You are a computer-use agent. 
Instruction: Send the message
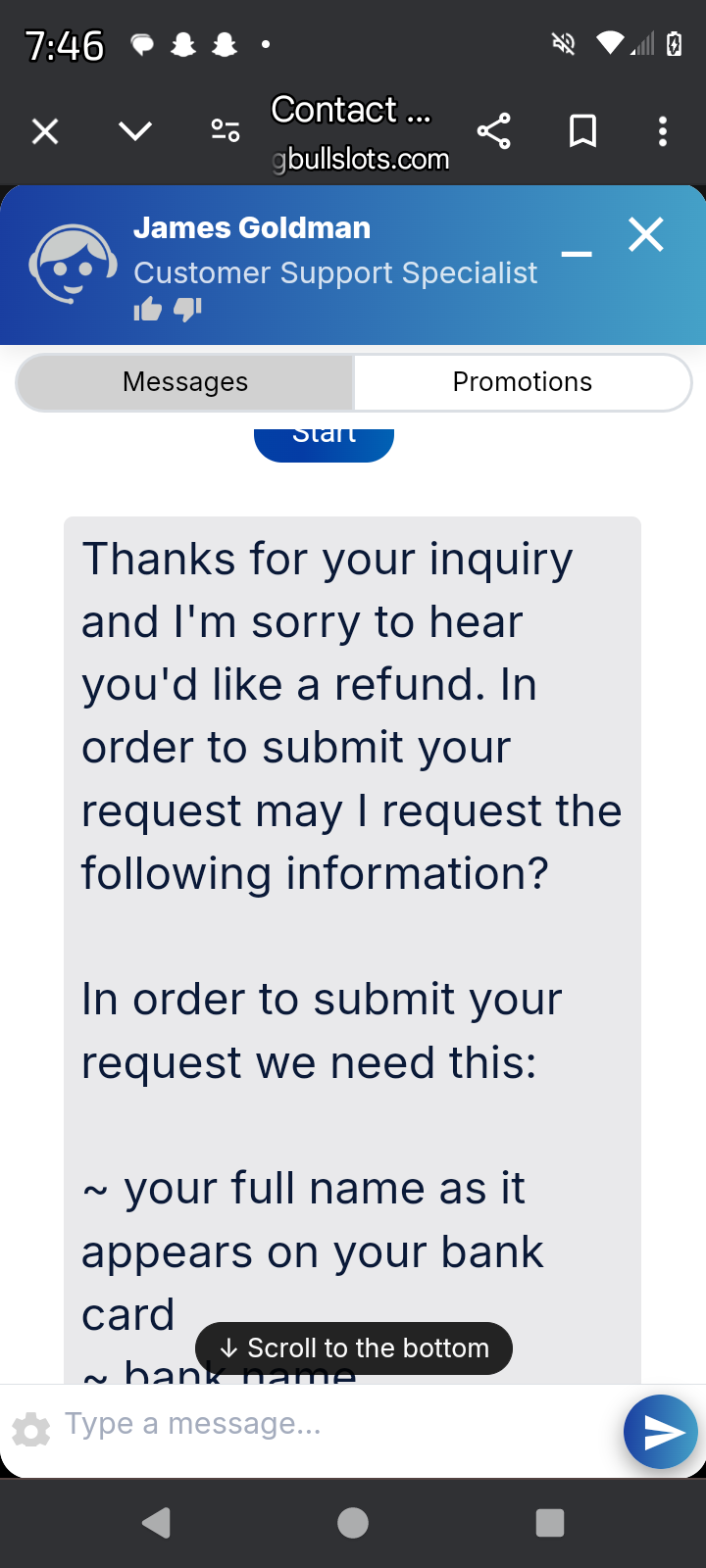tap(660, 1432)
